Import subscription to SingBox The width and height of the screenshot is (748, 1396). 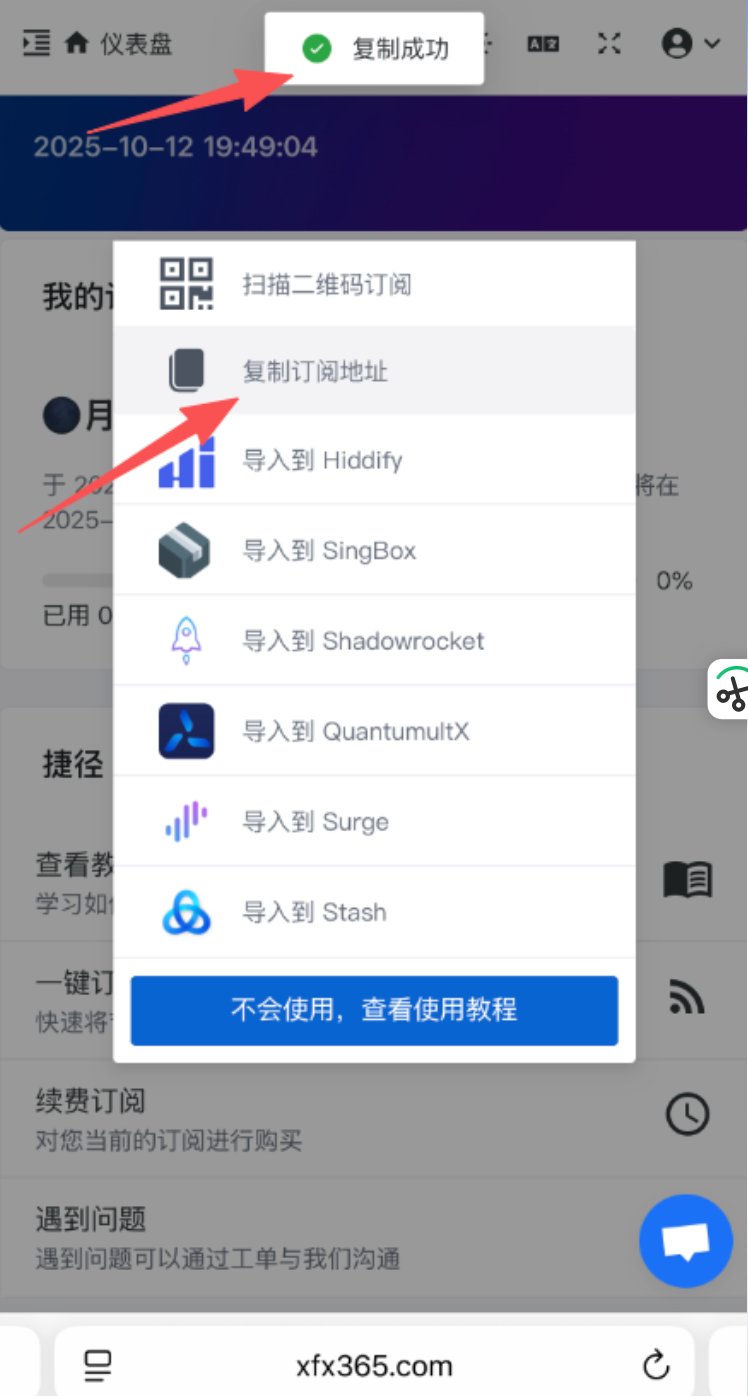coord(374,551)
